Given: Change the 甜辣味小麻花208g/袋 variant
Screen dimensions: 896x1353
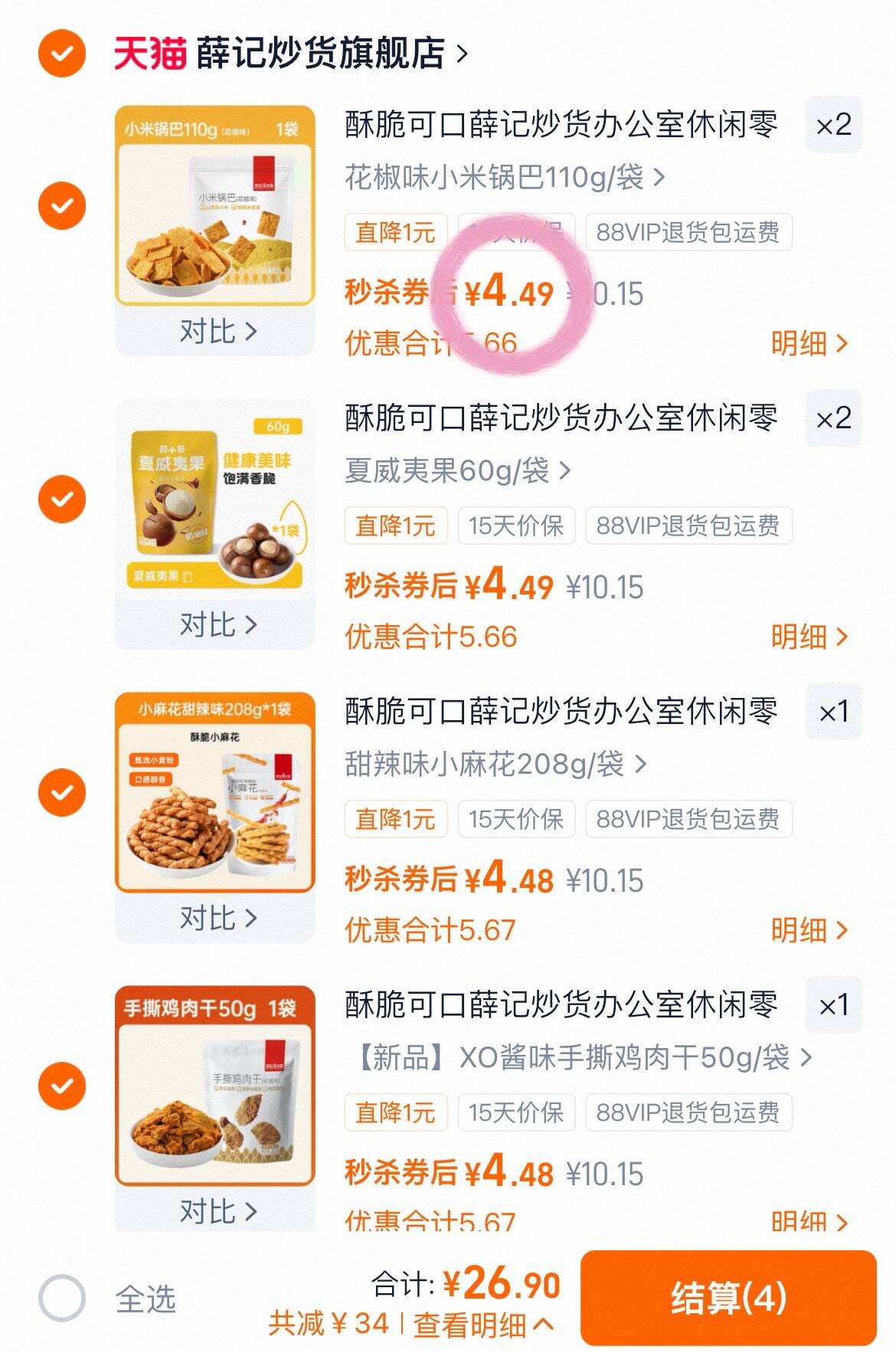Looking at the screenshot, I should [495, 764].
